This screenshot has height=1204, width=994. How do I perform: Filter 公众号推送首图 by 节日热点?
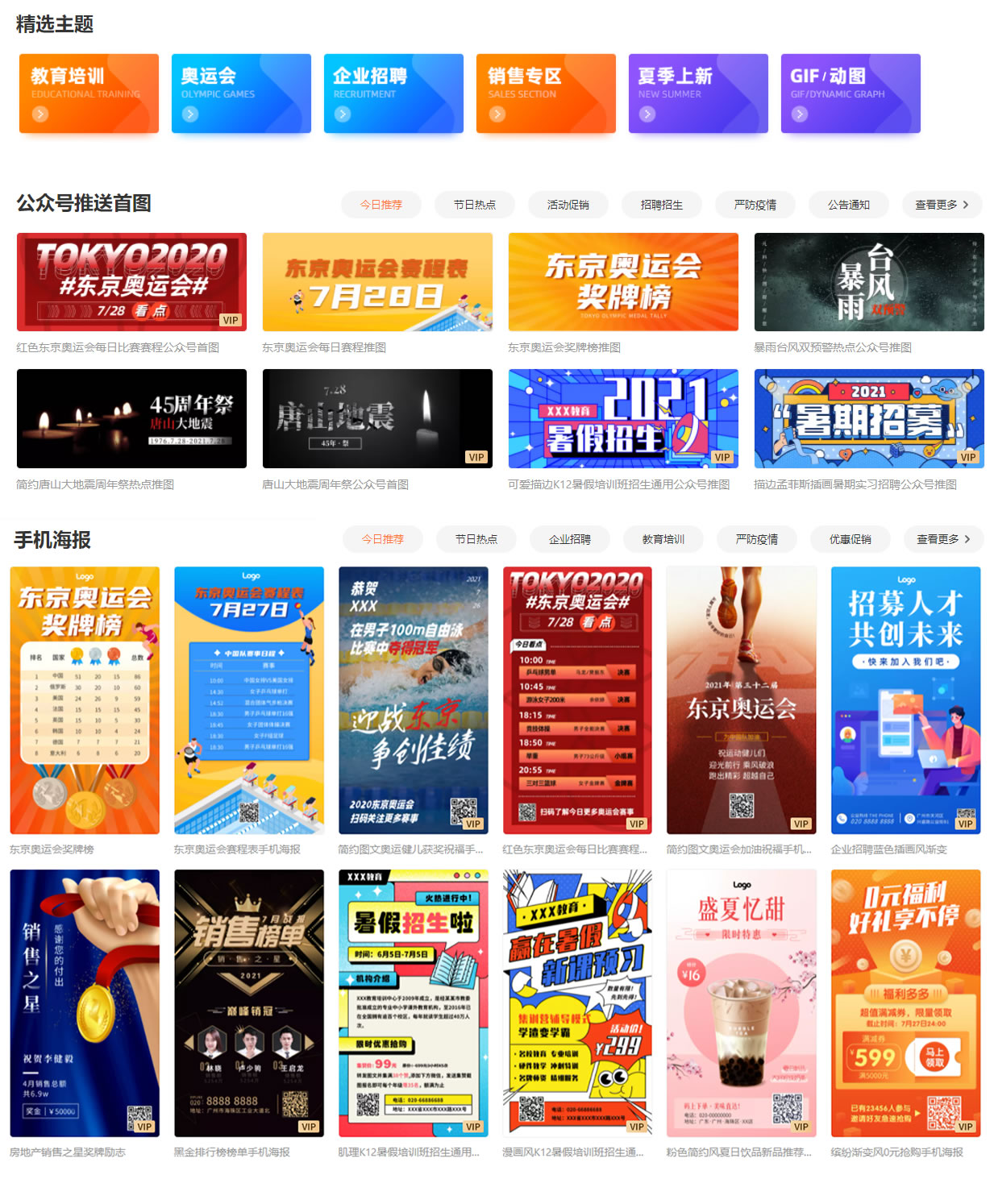474,205
